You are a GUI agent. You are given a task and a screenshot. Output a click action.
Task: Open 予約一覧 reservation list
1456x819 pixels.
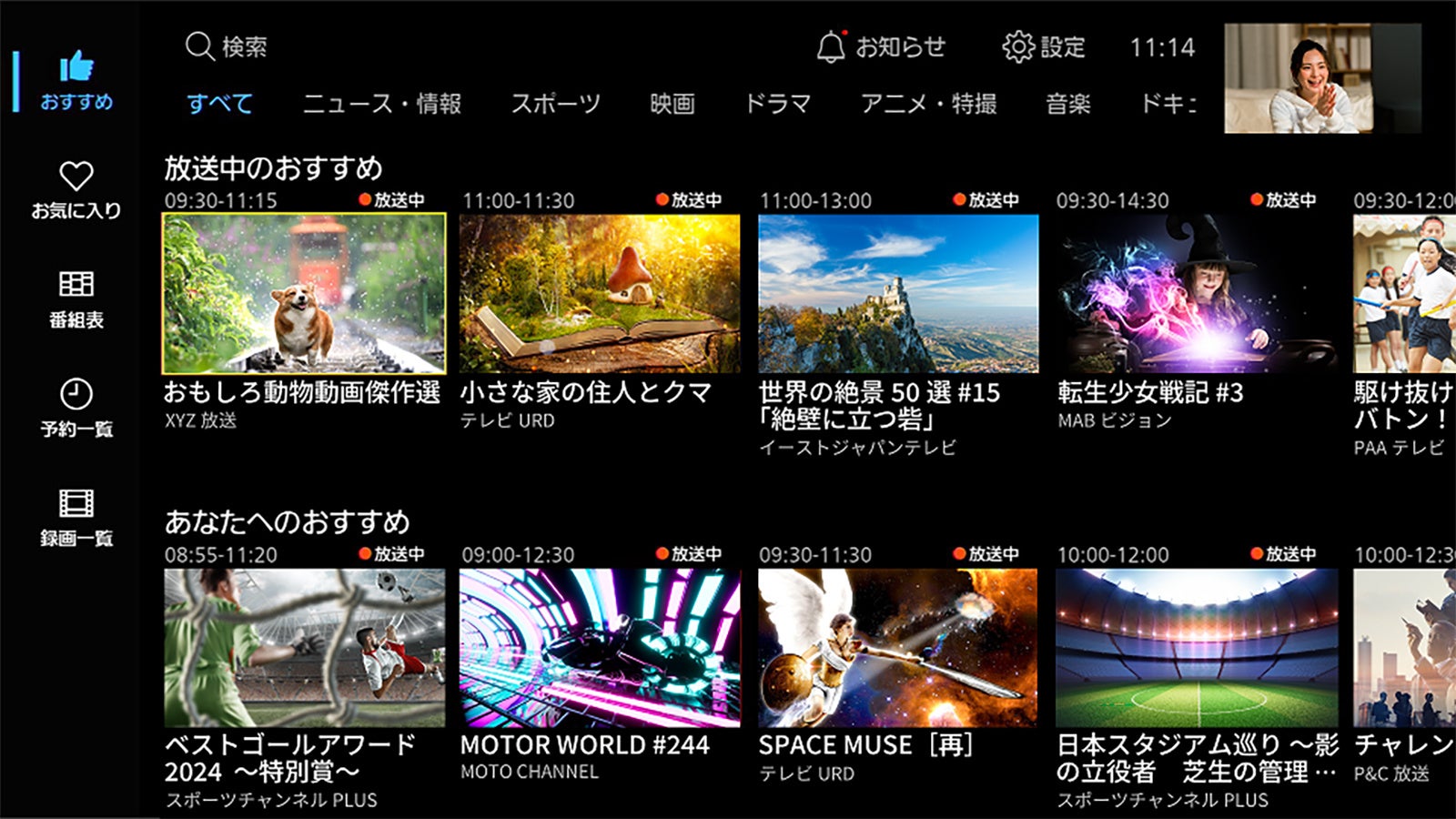[x=76, y=409]
